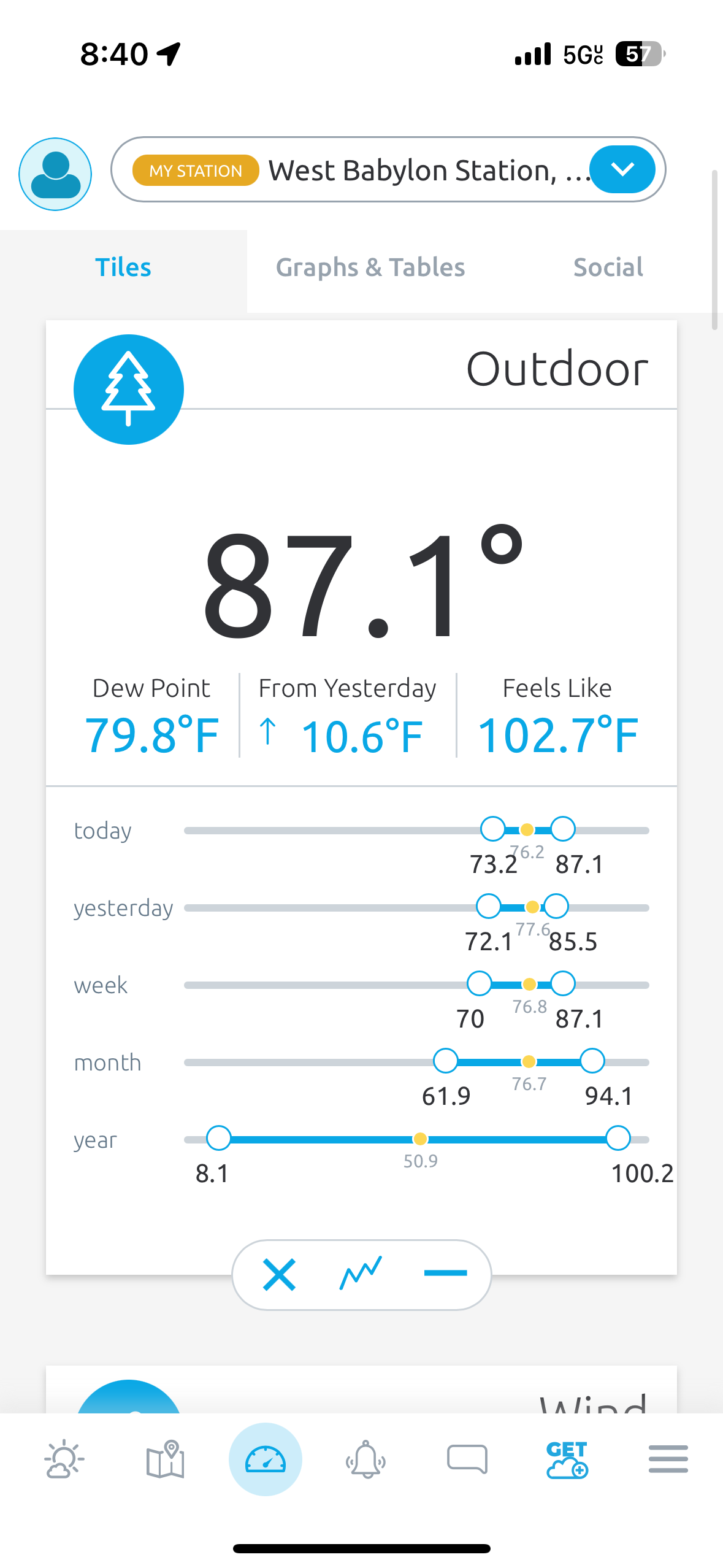Open the Outdoor graph line icon
This screenshot has width=723, height=1568.
(x=361, y=1273)
